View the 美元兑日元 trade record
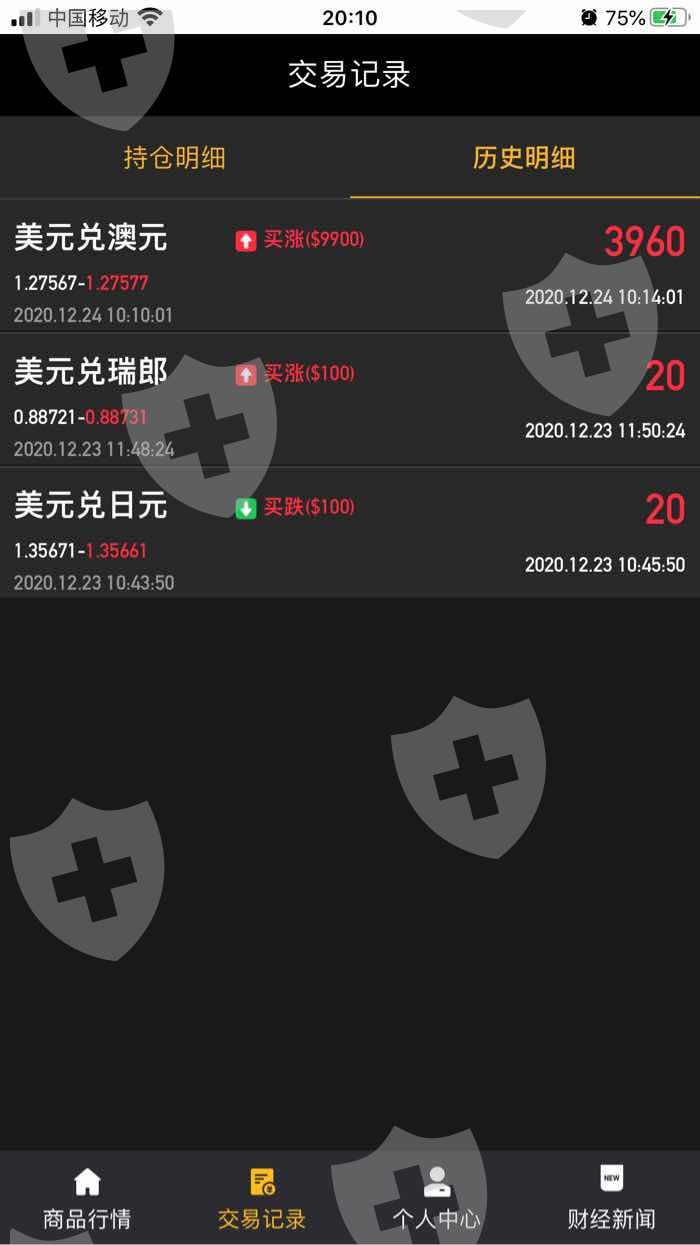Screen dimensions: 700x1245 (x=350, y=533)
